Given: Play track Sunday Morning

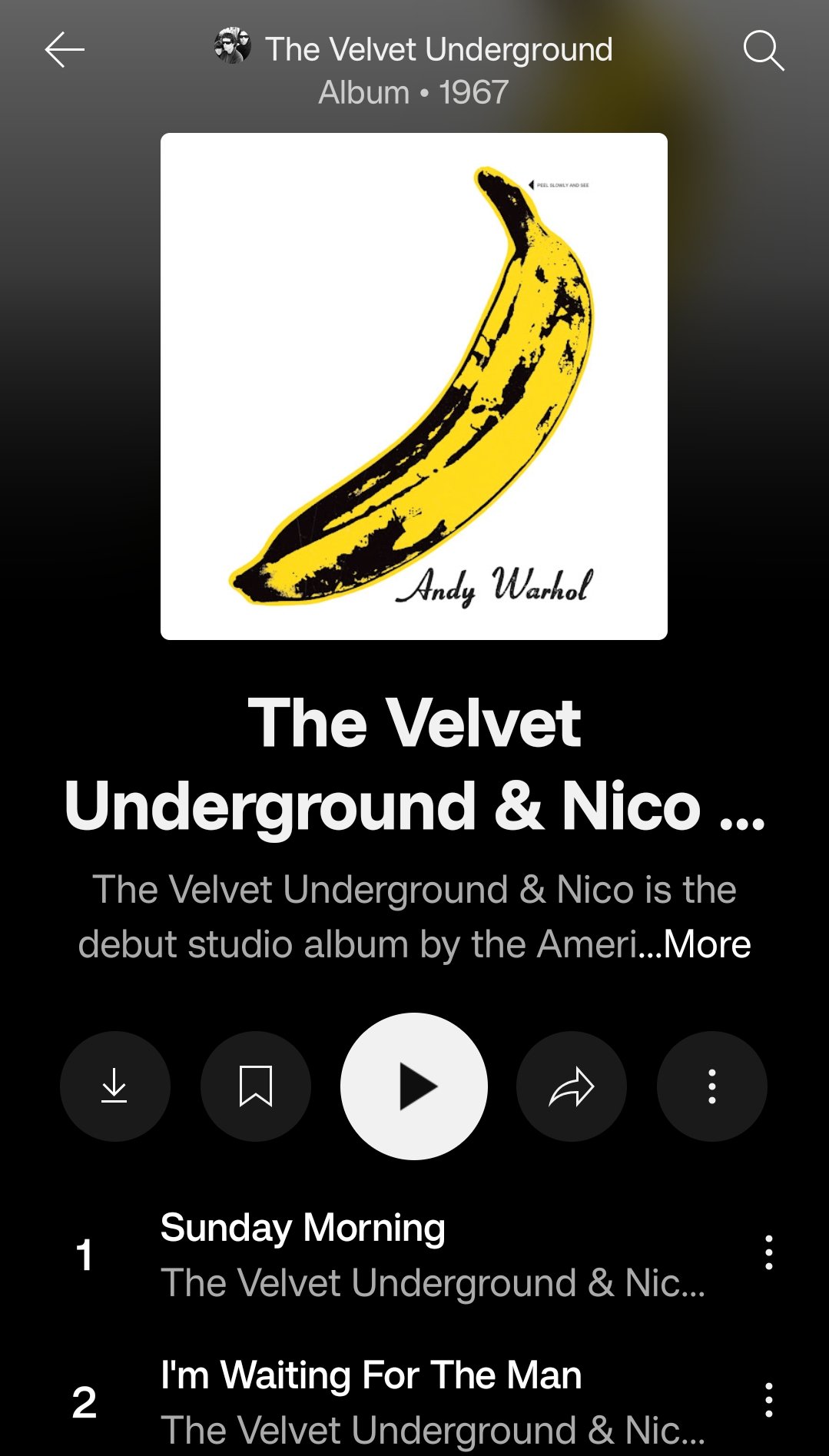Looking at the screenshot, I should (303, 1228).
